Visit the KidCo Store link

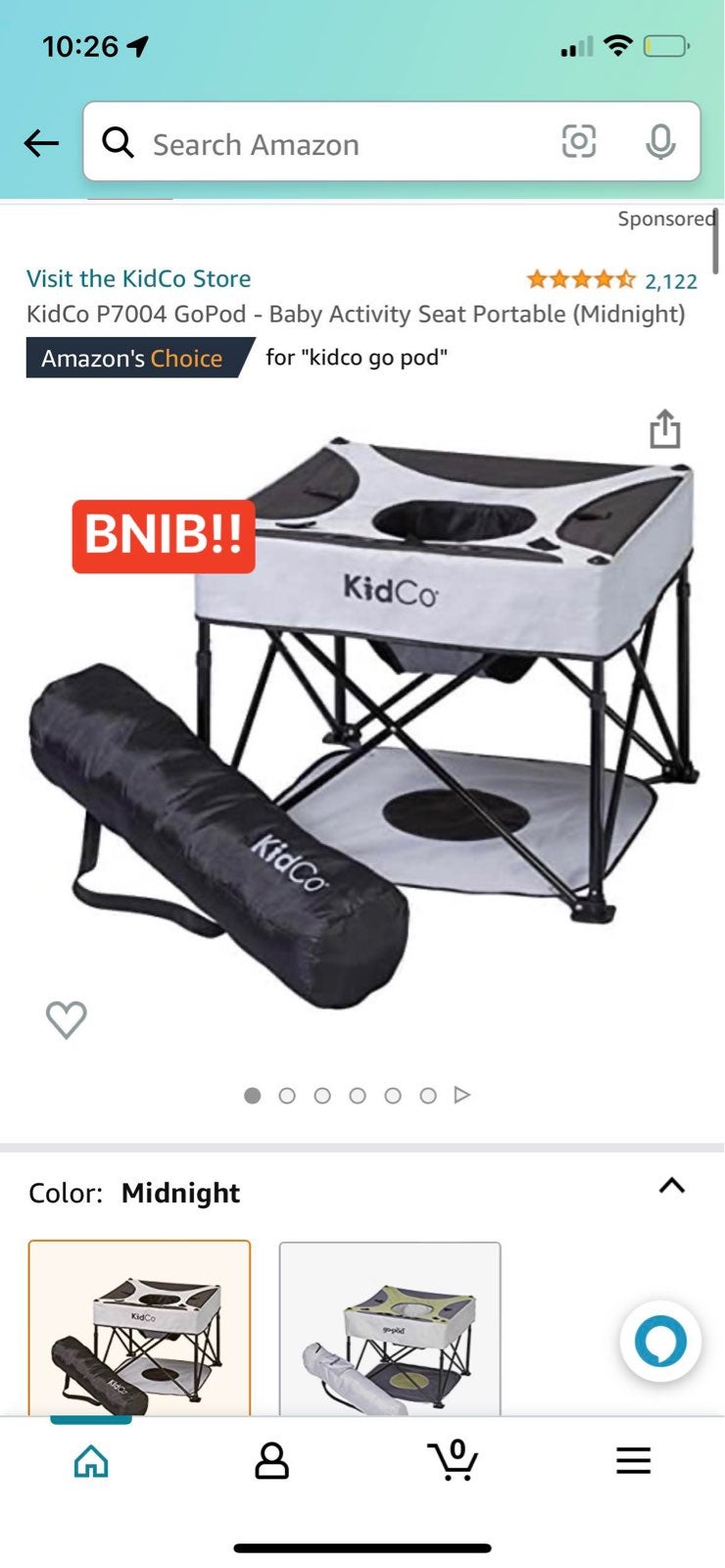click(138, 278)
